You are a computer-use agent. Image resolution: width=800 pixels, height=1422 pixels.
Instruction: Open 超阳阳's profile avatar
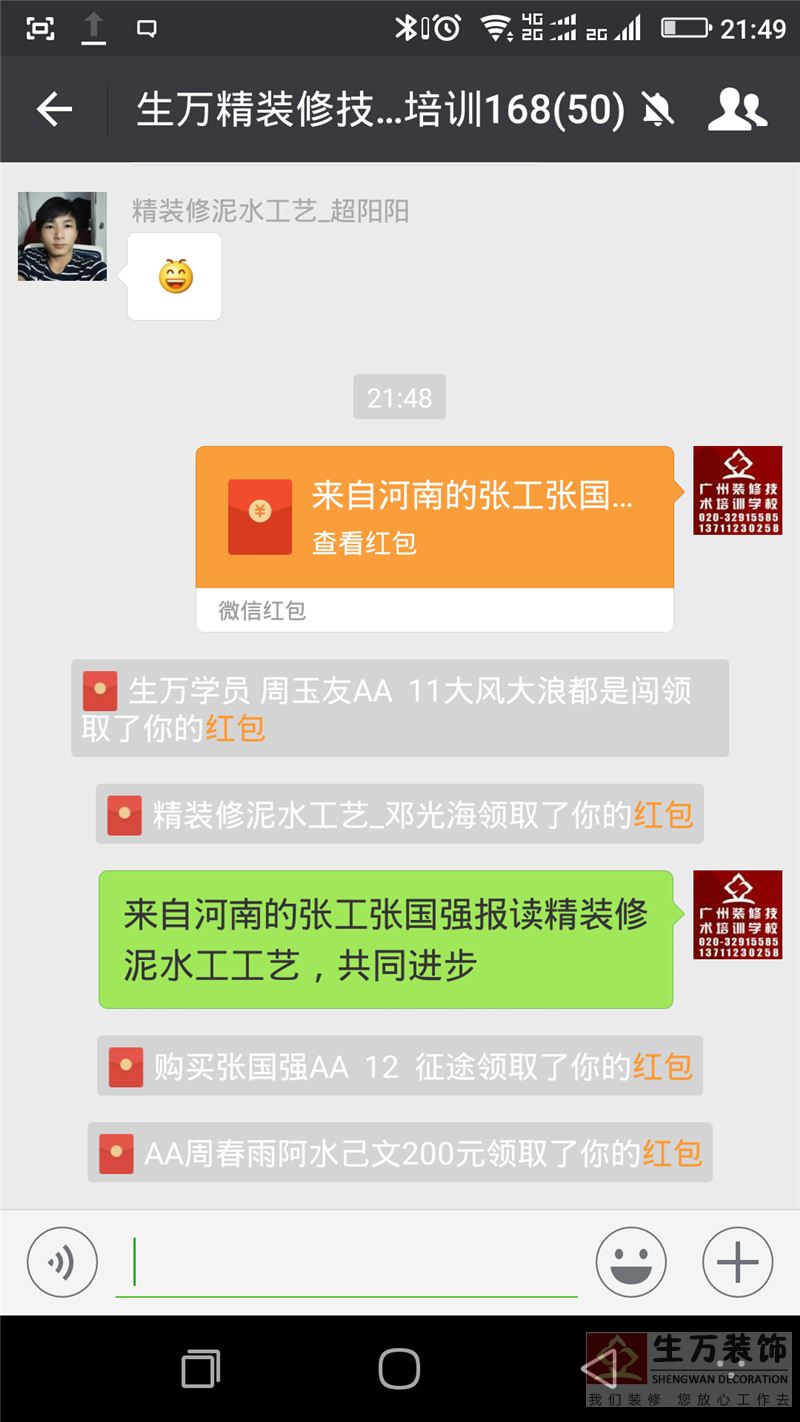pyautogui.click(x=62, y=236)
